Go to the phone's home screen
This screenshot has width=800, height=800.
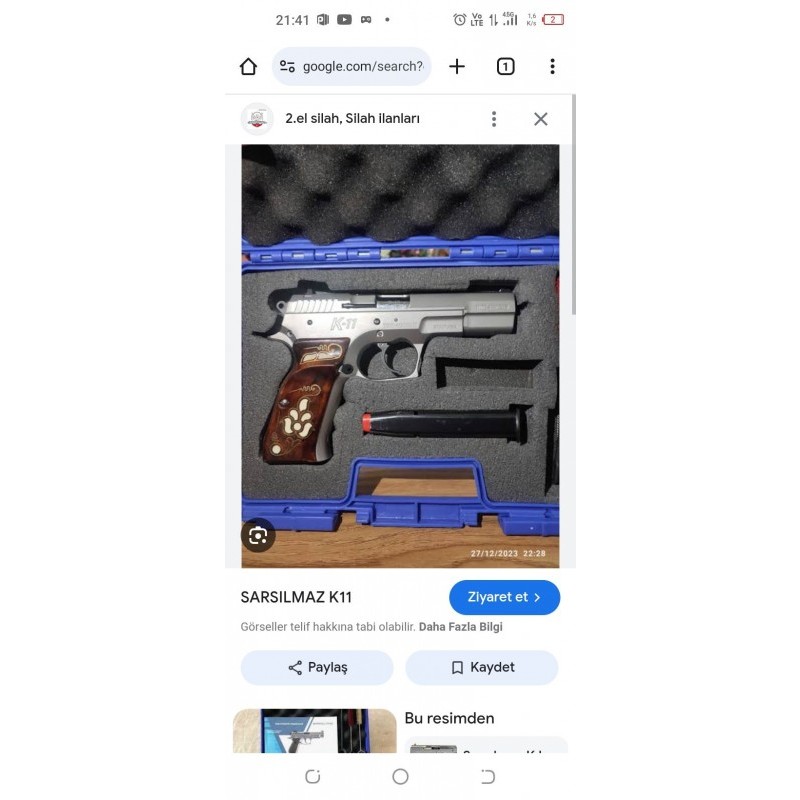[x=400, y=777]
